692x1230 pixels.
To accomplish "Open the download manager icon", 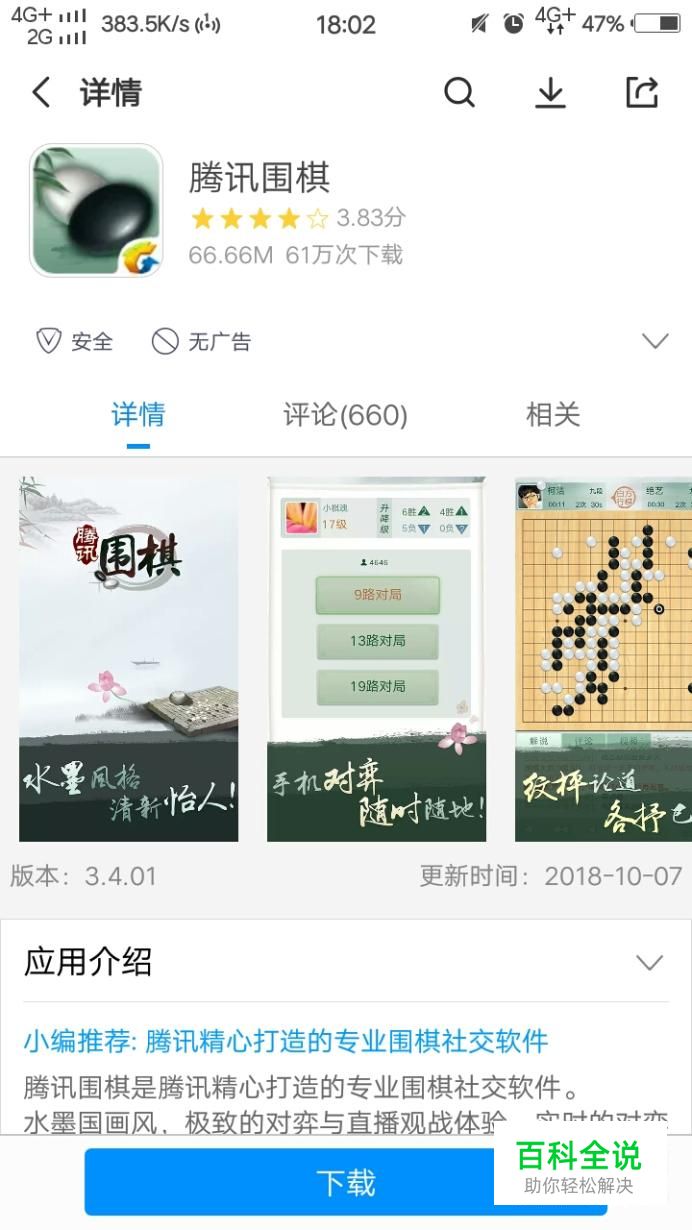I will (550, 93).
